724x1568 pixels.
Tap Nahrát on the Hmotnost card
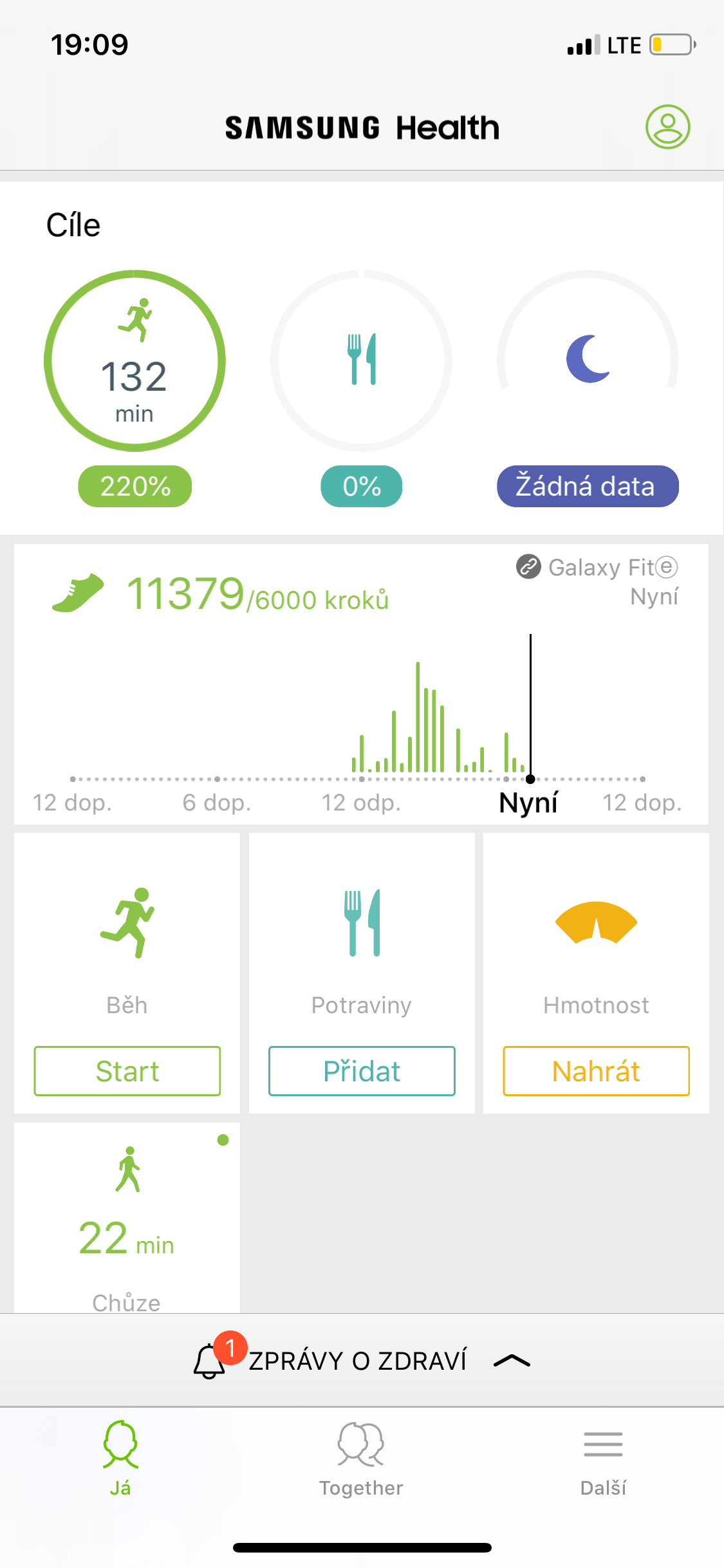(596, 1071)
